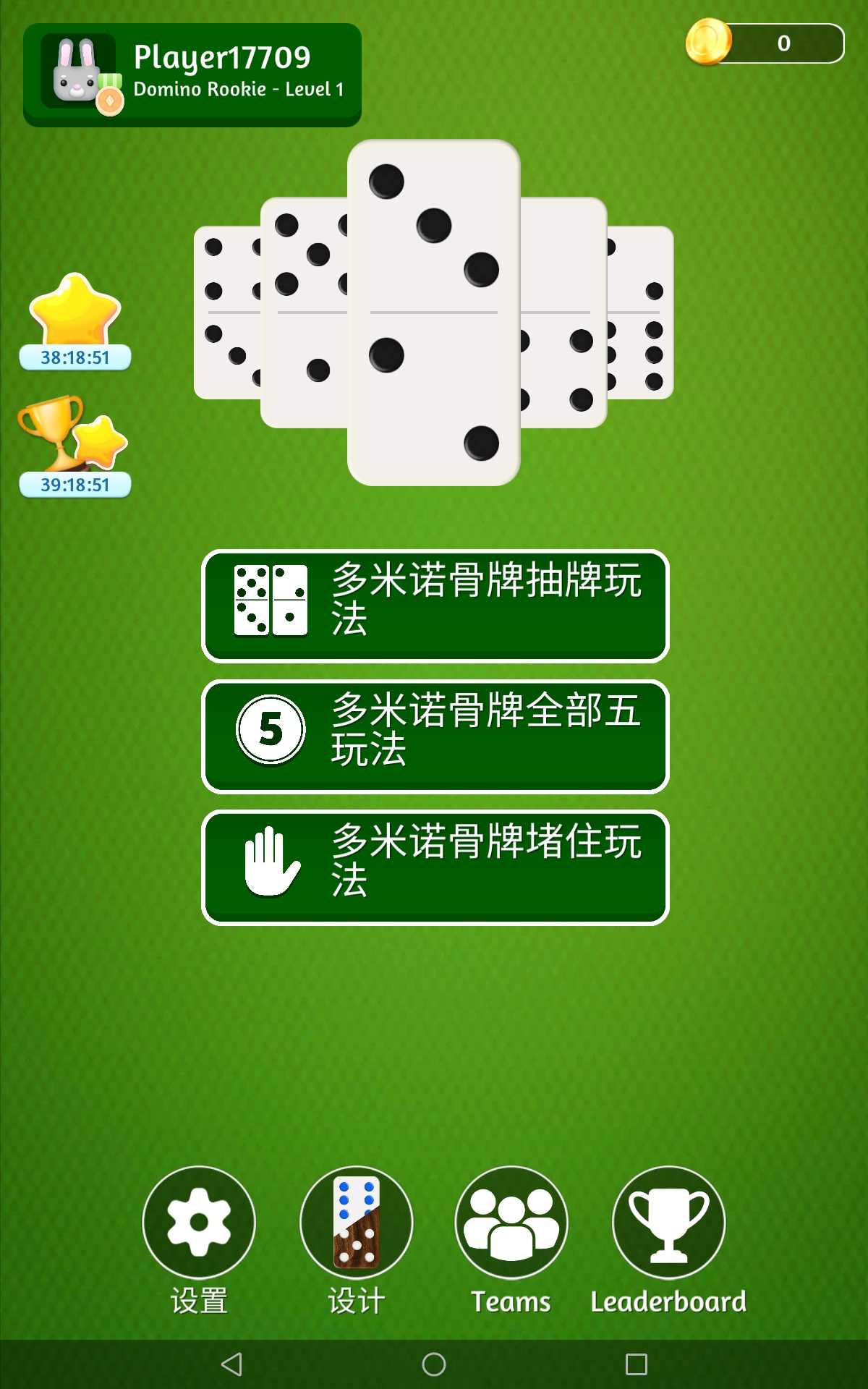Open the Player17709 profile card
Viewport: 868px width, 1389px height.
tap(192, 75)
